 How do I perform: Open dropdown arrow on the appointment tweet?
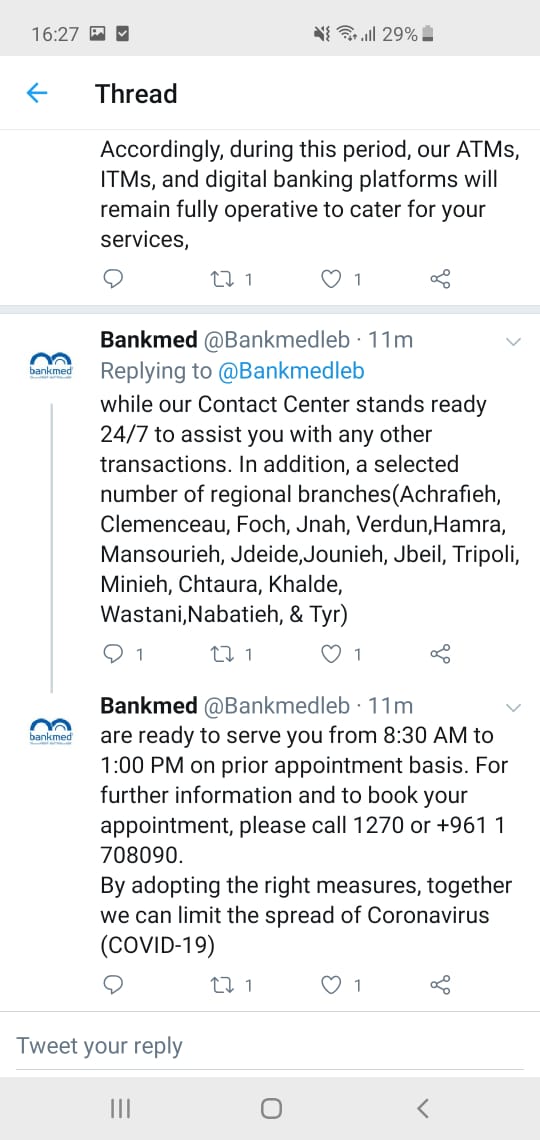[x=513, y=707]
